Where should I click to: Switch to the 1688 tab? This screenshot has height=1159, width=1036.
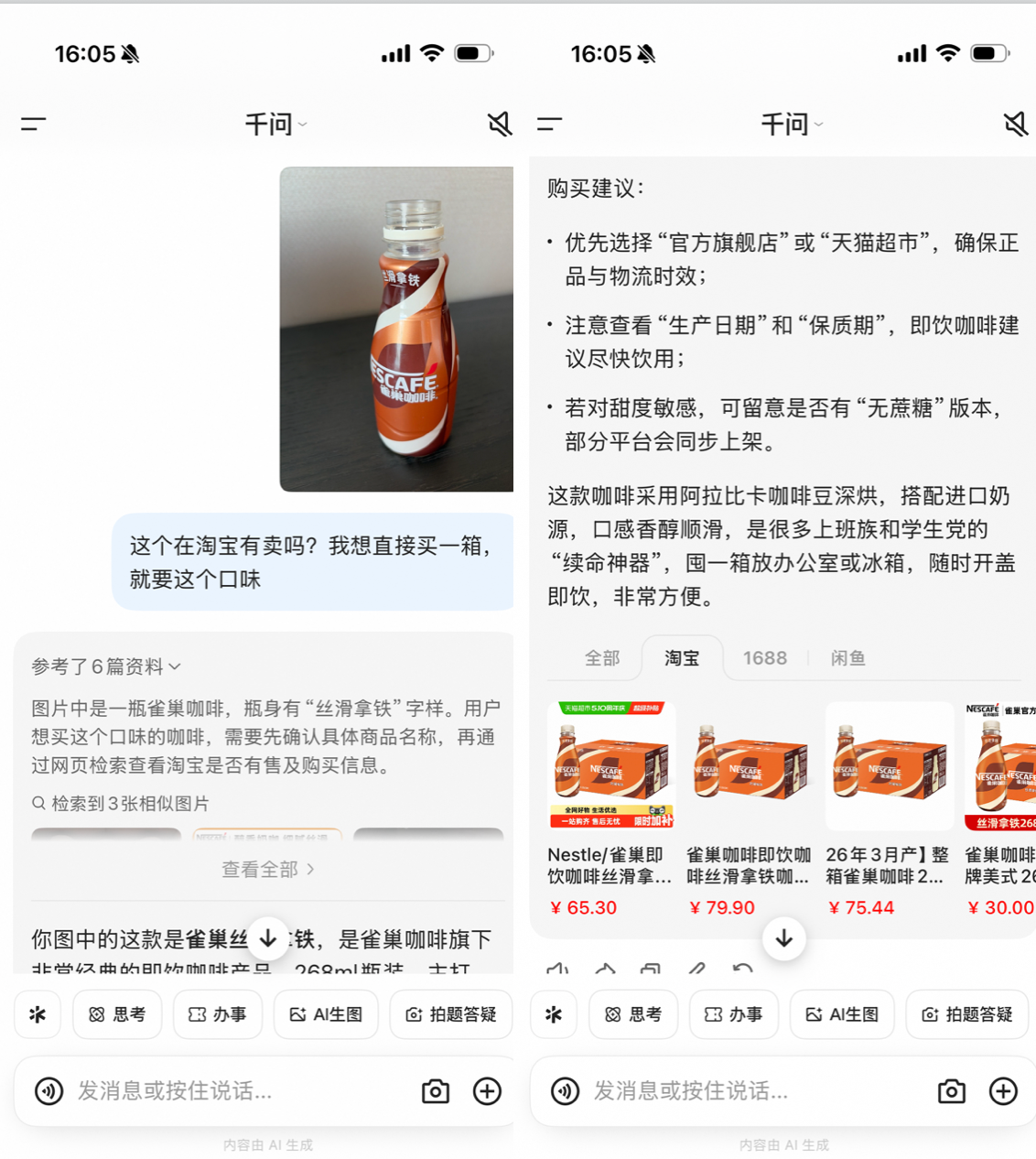click(765, 657)
